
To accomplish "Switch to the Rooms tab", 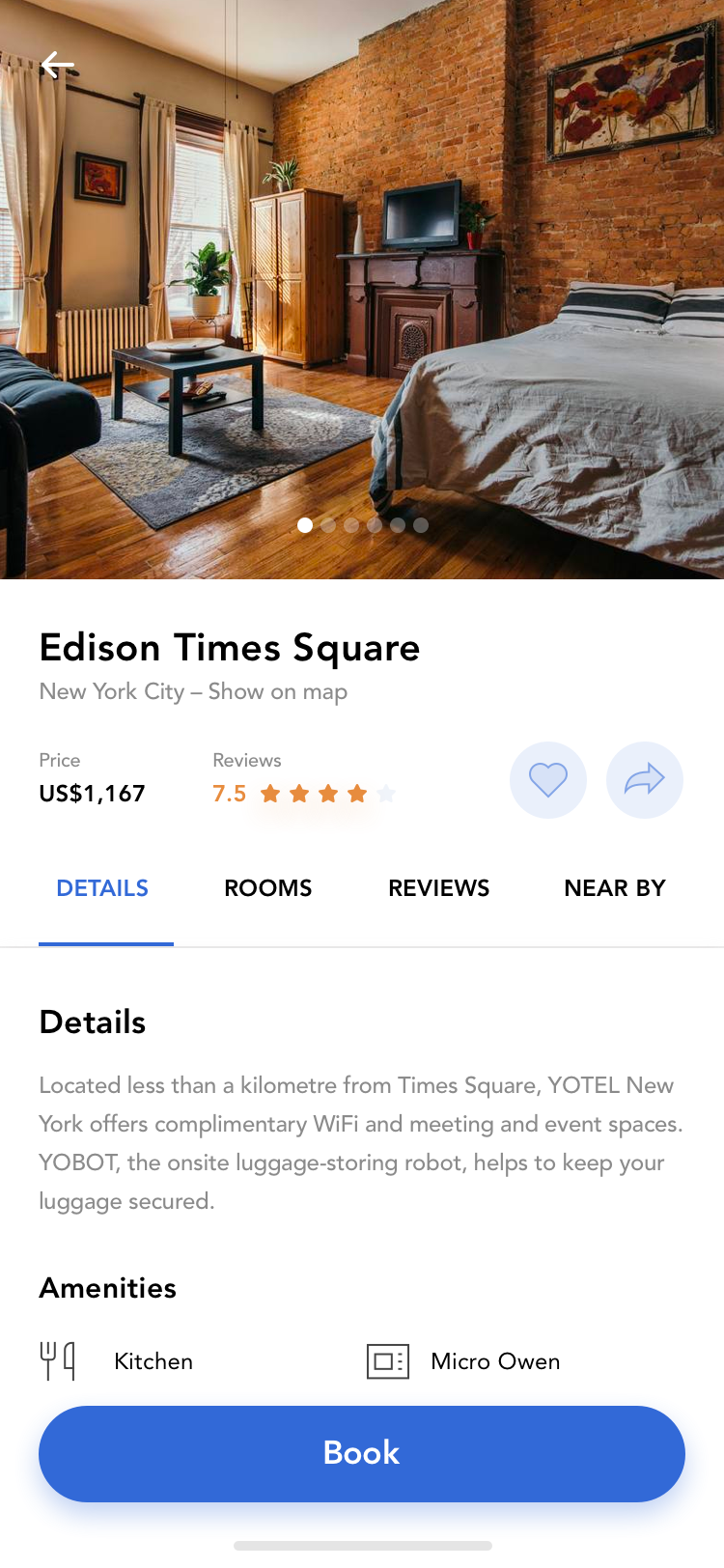I will click(x=268, y=888).
